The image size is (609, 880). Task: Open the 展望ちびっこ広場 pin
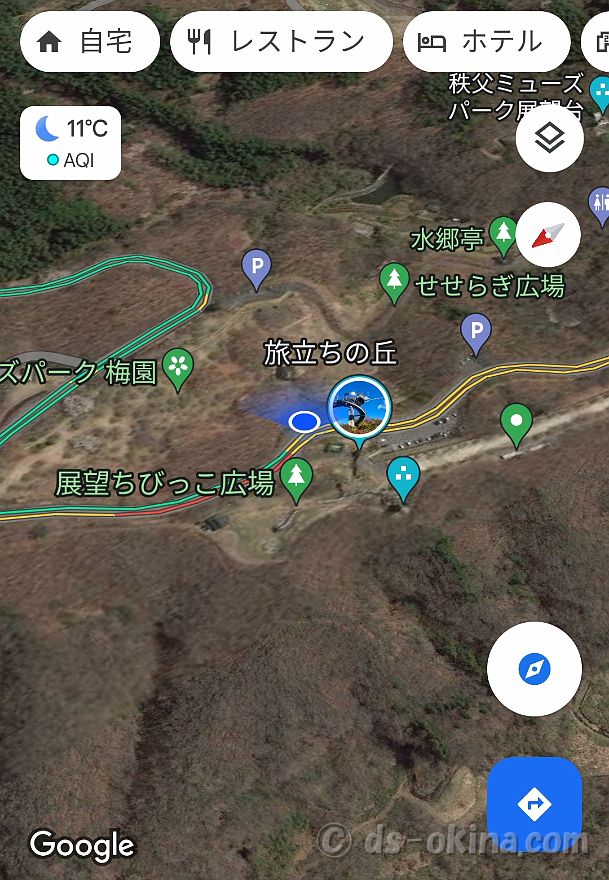296,478
